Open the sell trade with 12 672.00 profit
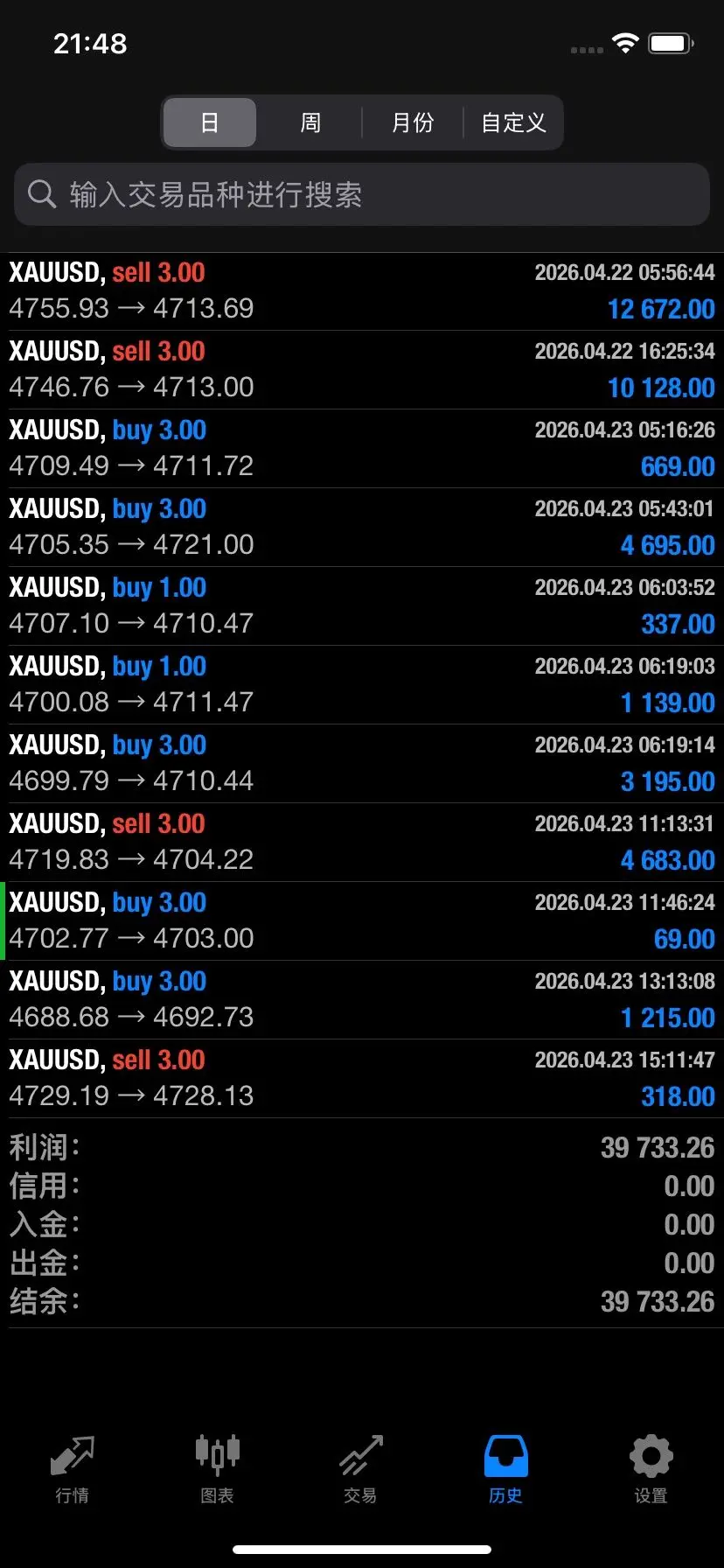The image size is (724, 1568). [x=362, y=291]
